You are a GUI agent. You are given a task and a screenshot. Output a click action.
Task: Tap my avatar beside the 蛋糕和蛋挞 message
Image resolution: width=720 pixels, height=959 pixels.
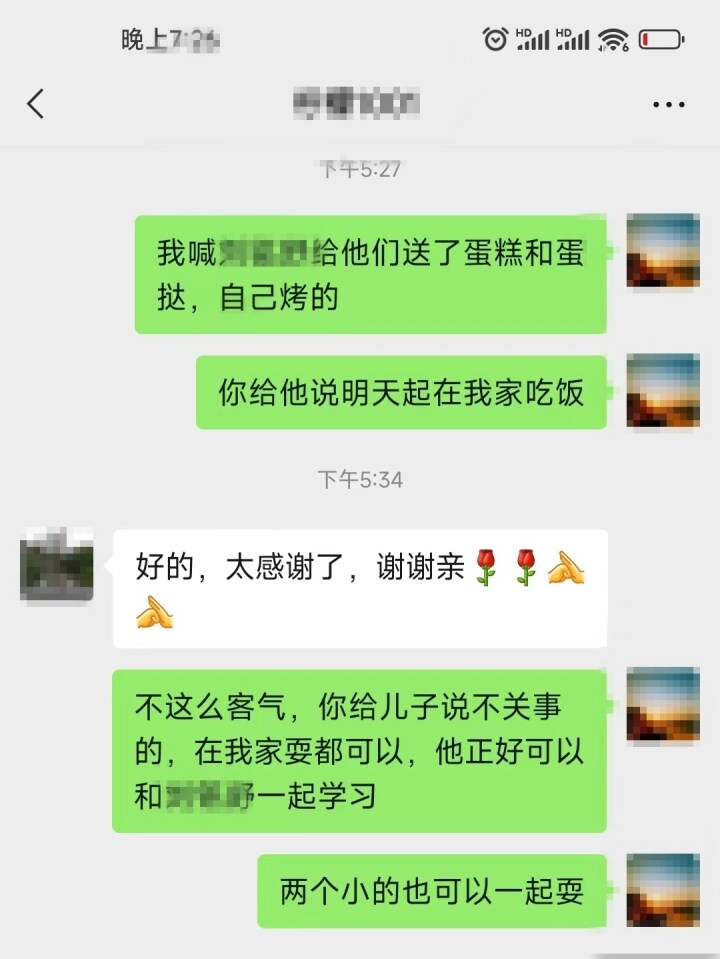pos(662,251)
